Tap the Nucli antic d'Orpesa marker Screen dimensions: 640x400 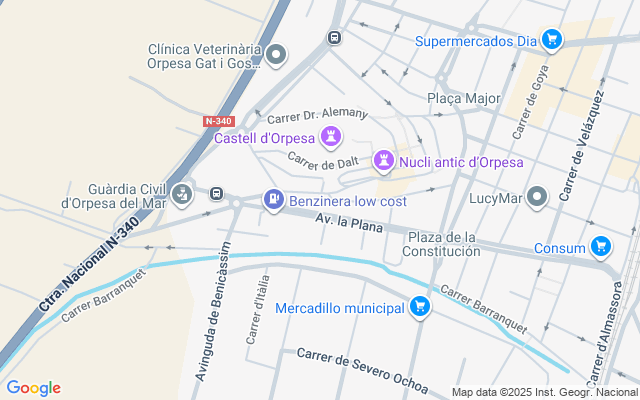tap(384, 160)
